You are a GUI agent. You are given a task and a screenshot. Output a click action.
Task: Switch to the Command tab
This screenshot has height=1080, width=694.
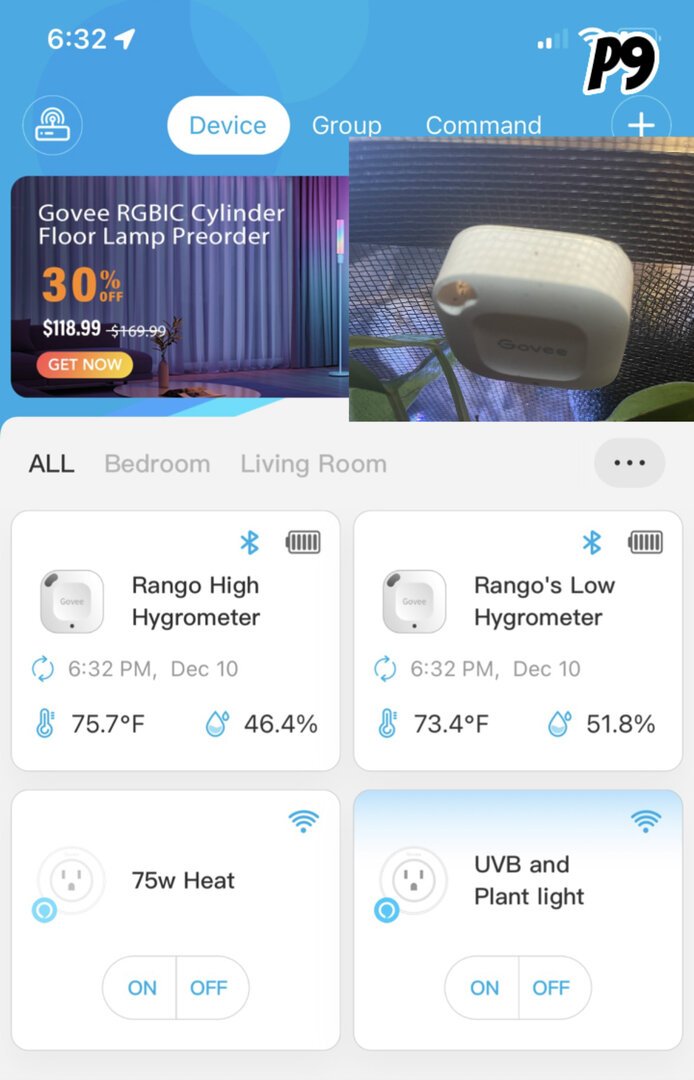(483, 125)
